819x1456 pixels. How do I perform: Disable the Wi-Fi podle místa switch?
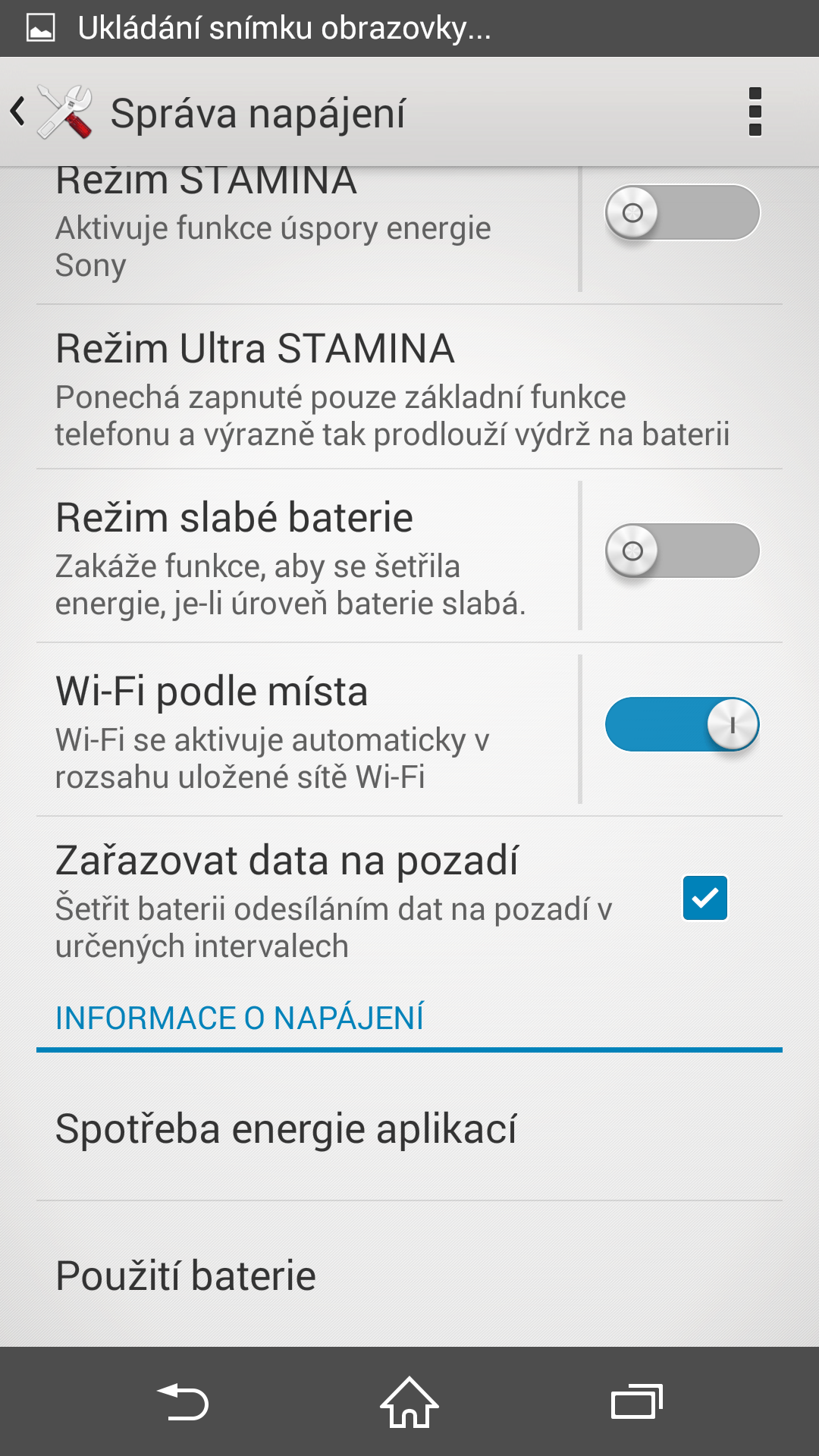[682, 724]
